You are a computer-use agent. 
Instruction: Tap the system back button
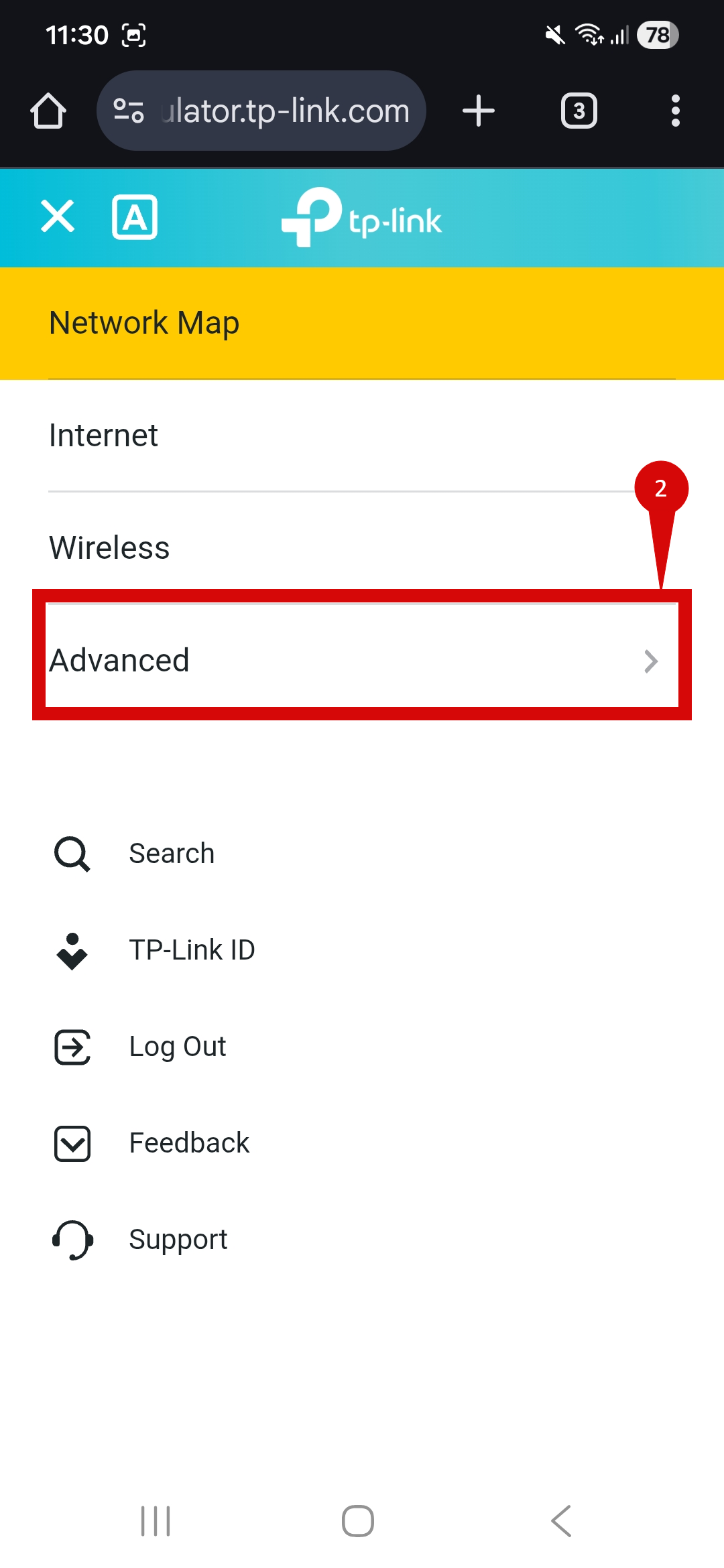[x=562, y=1521]
